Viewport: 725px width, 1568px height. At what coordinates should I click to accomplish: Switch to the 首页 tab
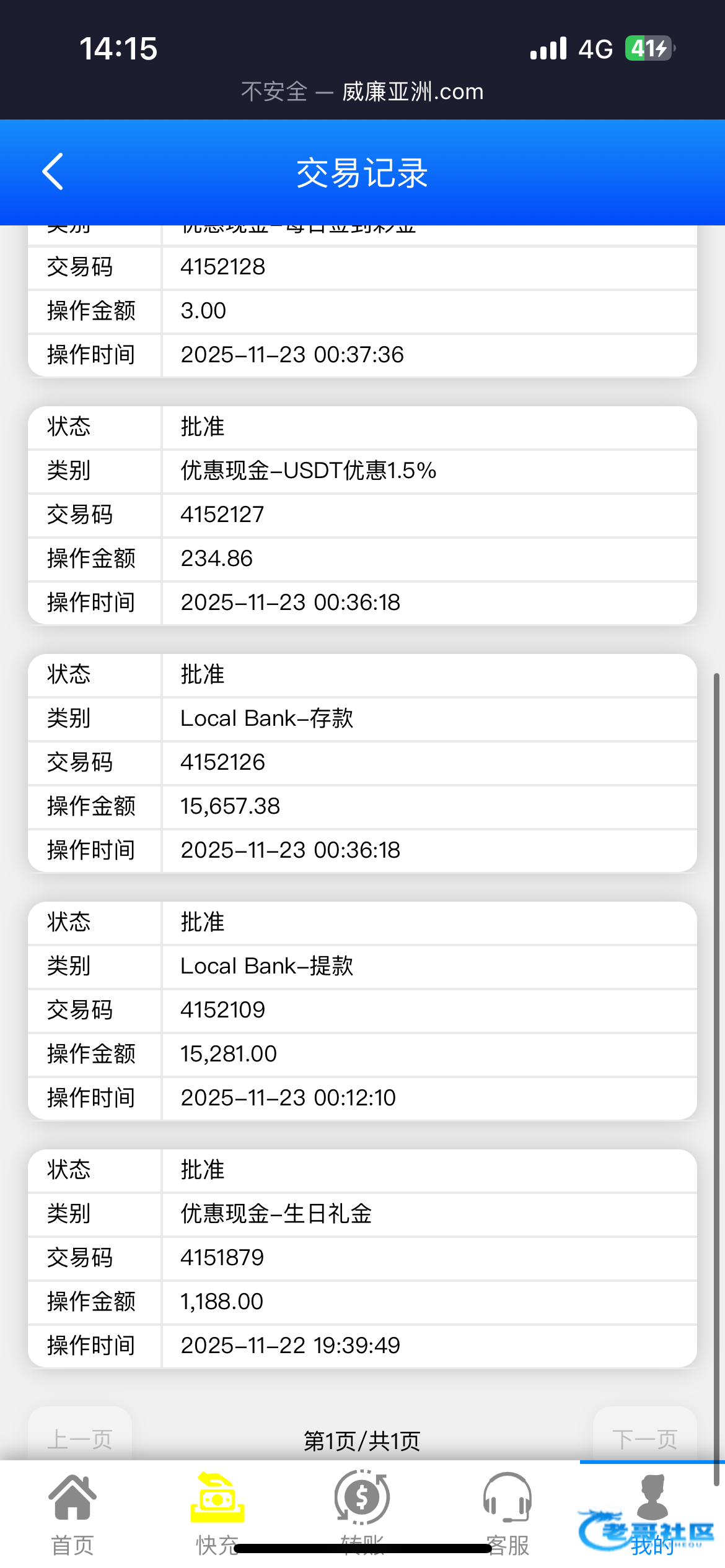pos(72,1514)
